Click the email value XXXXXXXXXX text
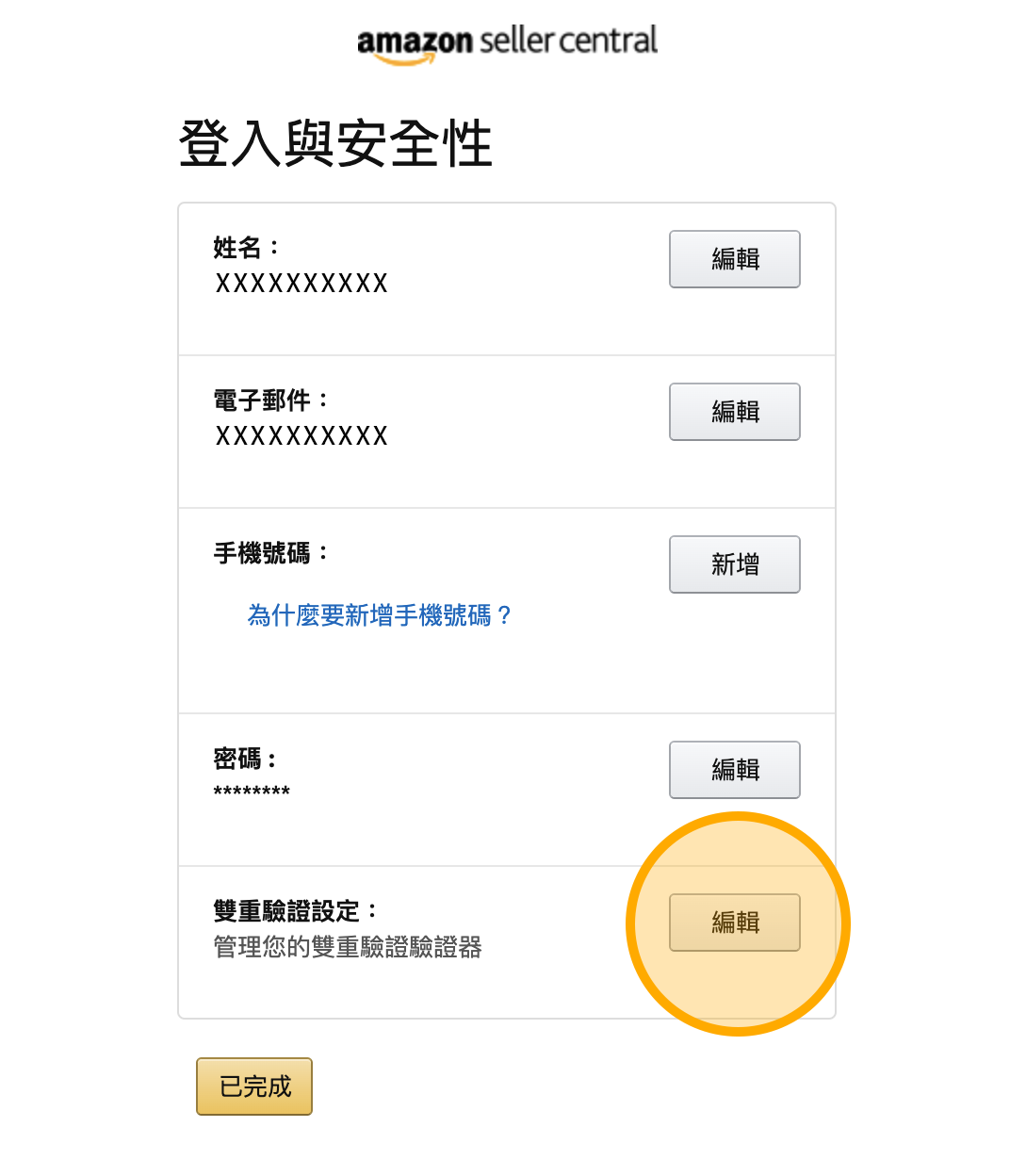The image size is (1010, 1176). point(301,435)
